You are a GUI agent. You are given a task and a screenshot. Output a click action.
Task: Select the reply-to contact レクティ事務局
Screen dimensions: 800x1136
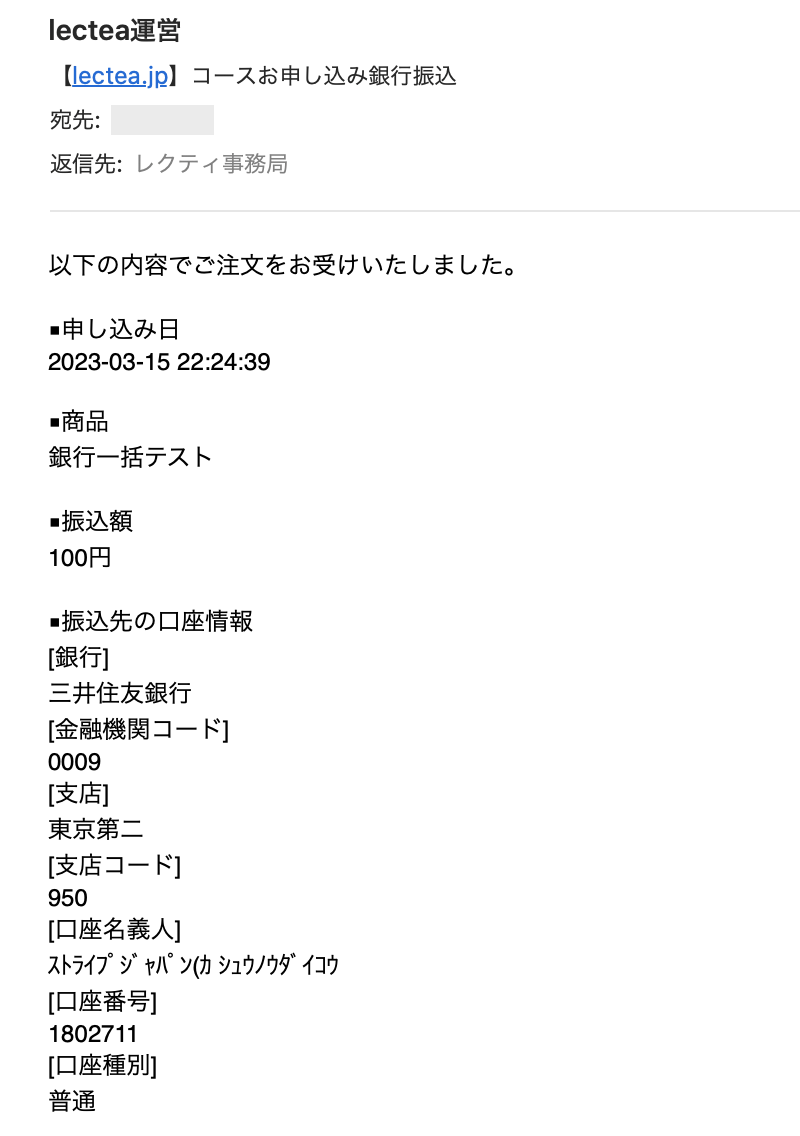(x=212, y=164)
